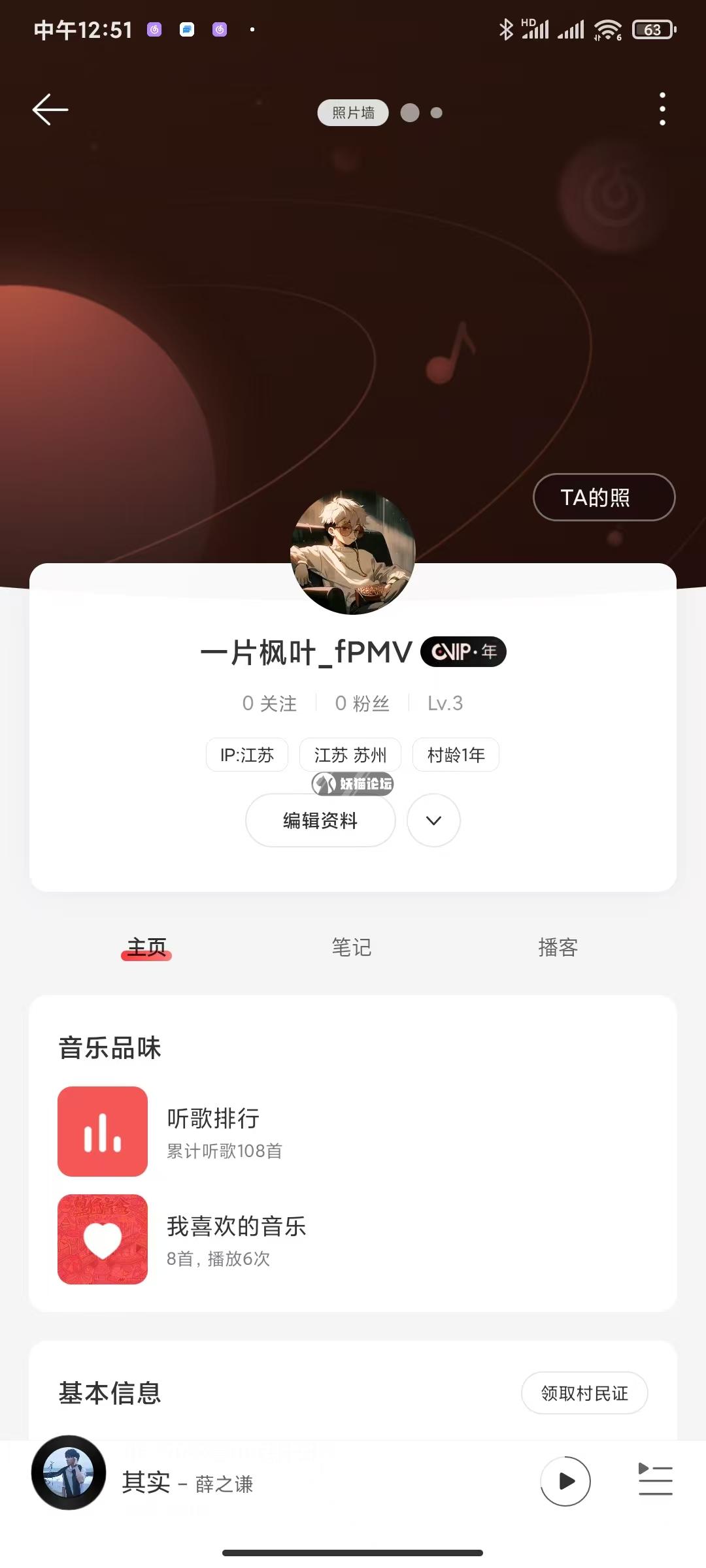
Task: Select the 主页 tab
Action: tap(146, 947)
